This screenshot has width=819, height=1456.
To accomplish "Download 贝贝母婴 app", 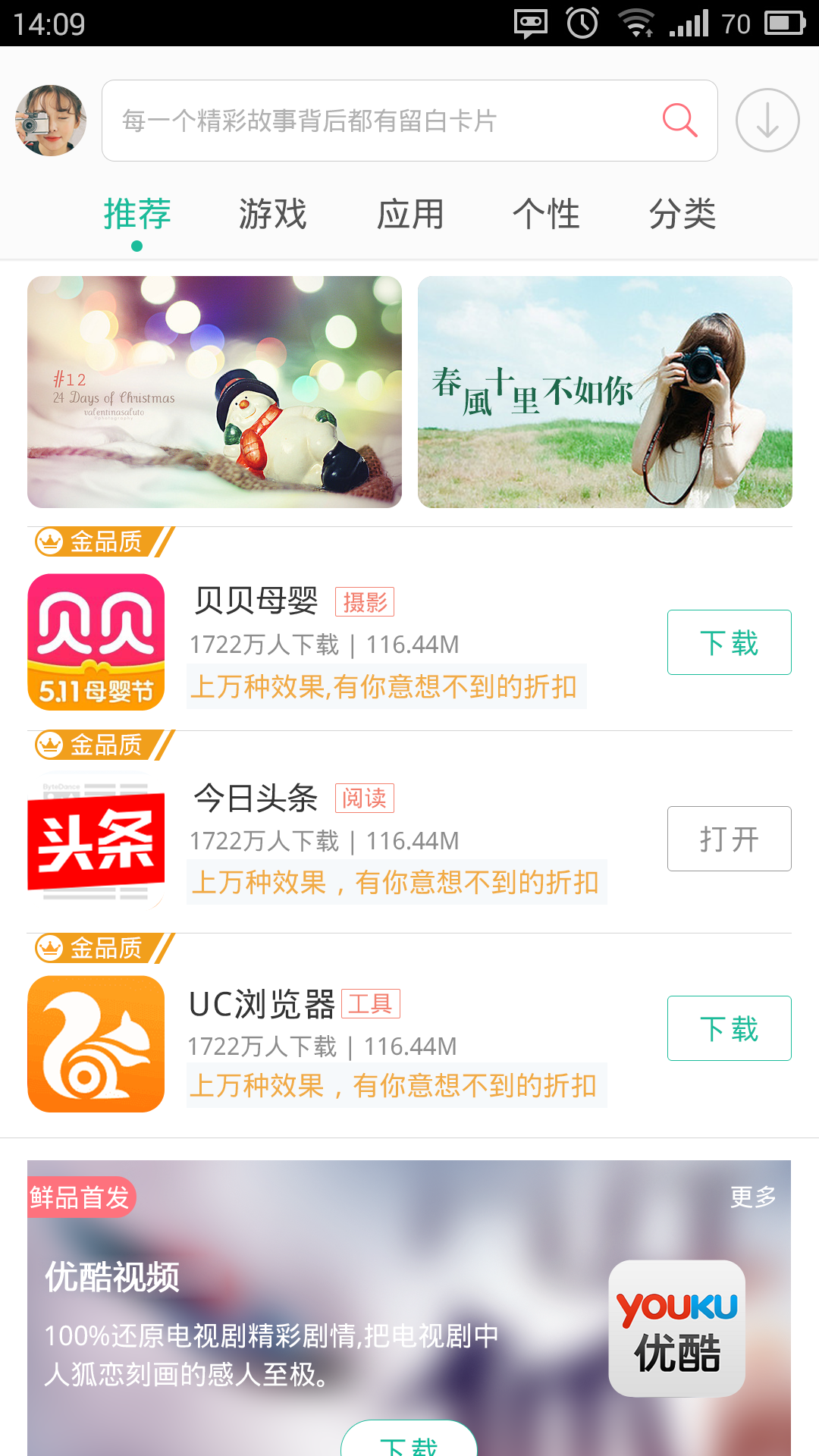I will click(729, 642).
